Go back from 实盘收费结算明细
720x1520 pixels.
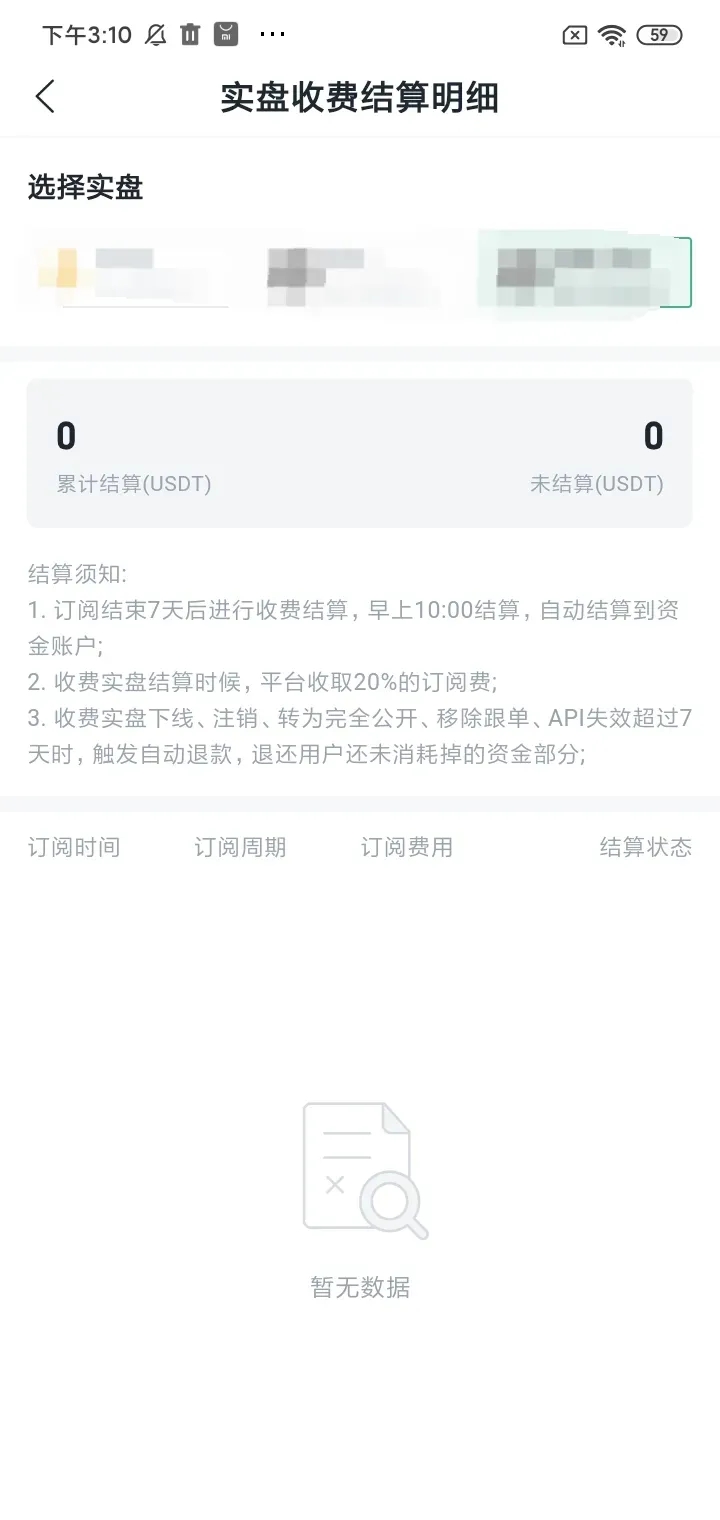pyautogui.click(x=45, y=97)
